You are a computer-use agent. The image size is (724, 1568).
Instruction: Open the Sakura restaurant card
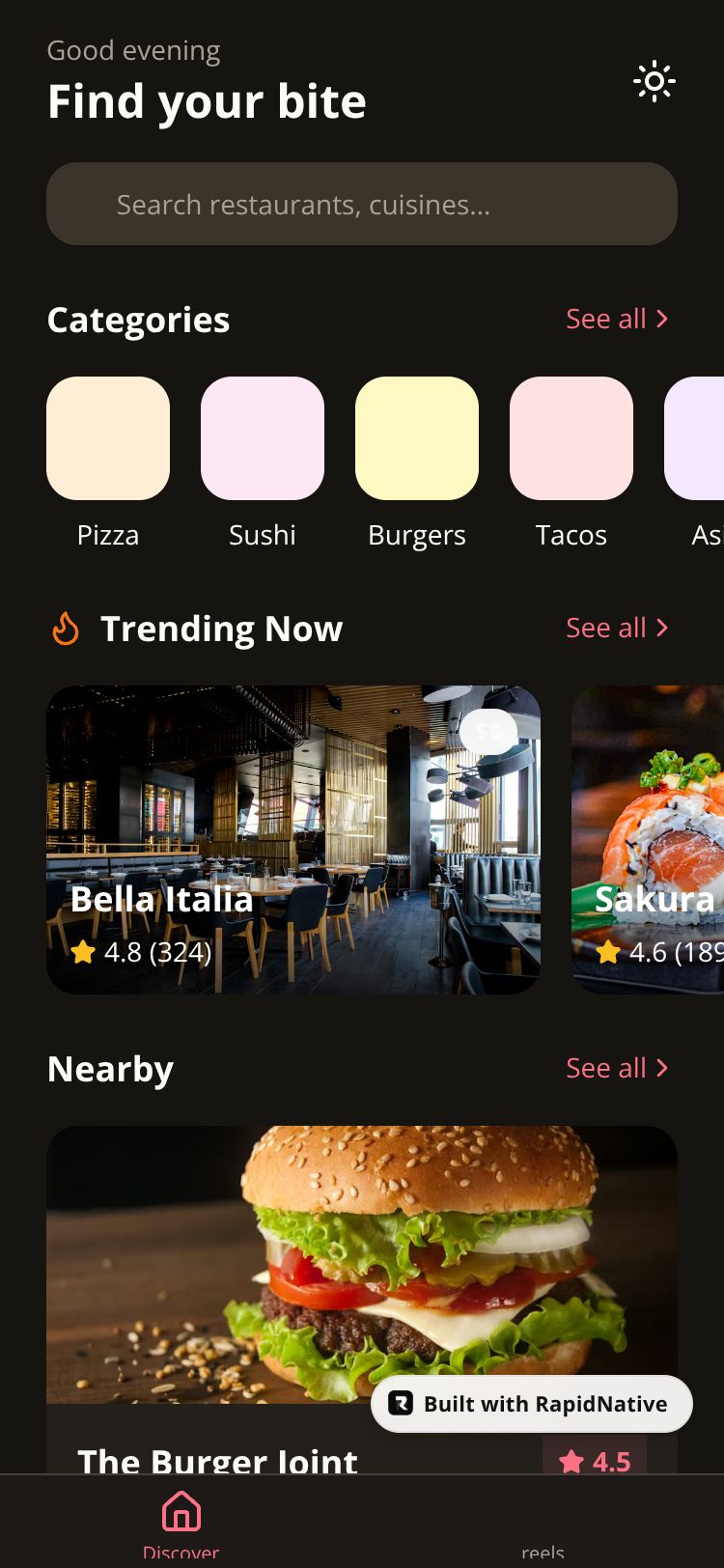click(649, 839)
